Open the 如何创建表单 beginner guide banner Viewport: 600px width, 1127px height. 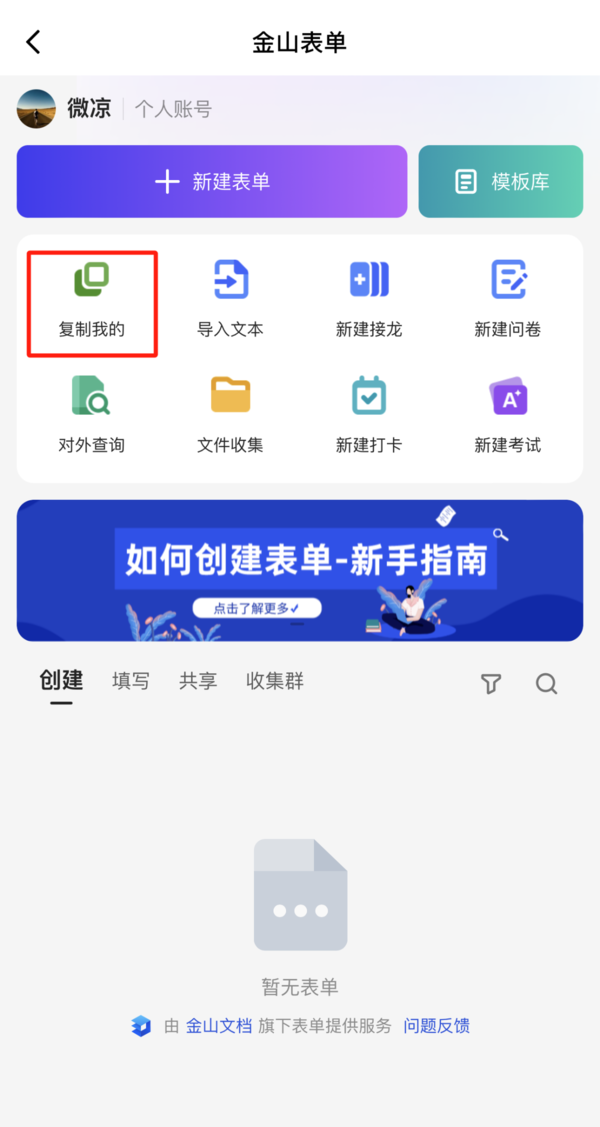point(300,570)
